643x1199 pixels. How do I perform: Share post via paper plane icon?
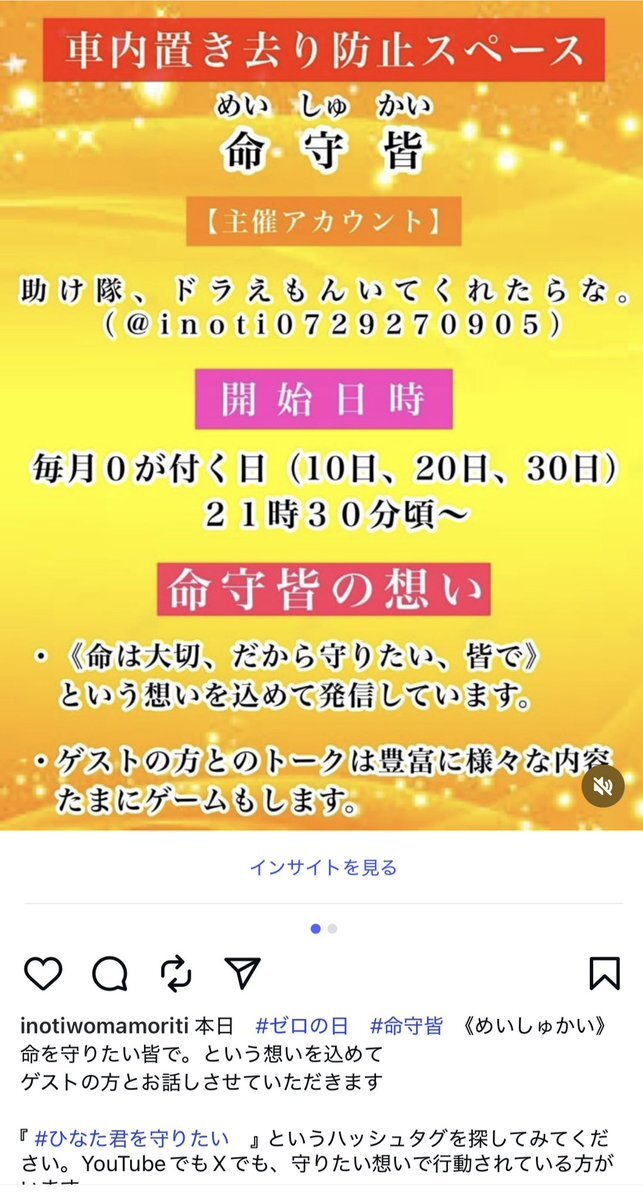click(x=242, y=973)
